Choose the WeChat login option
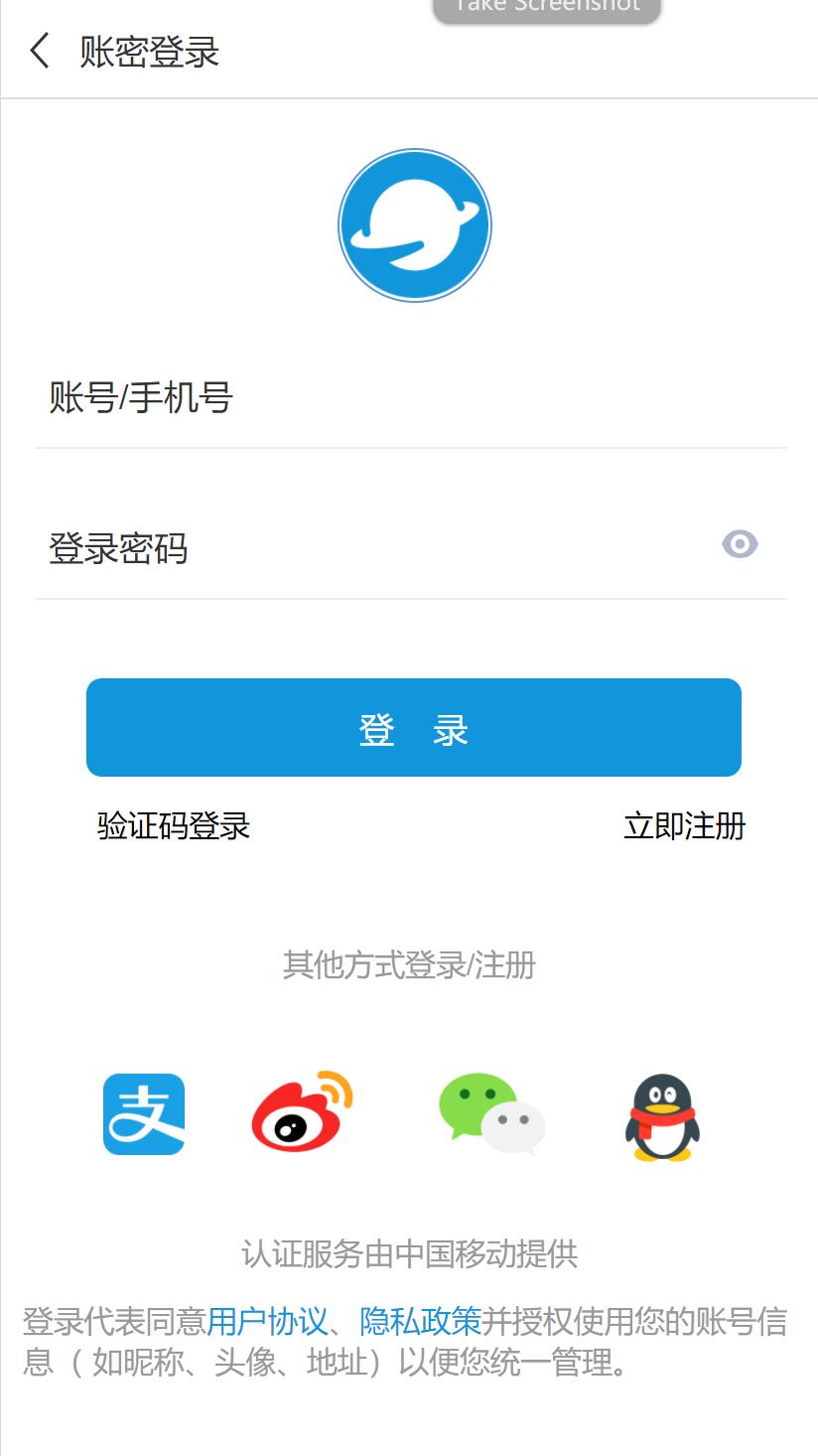Image resolution: width=818 pixels, height=1456 pixels. (x=491, y=1114)
